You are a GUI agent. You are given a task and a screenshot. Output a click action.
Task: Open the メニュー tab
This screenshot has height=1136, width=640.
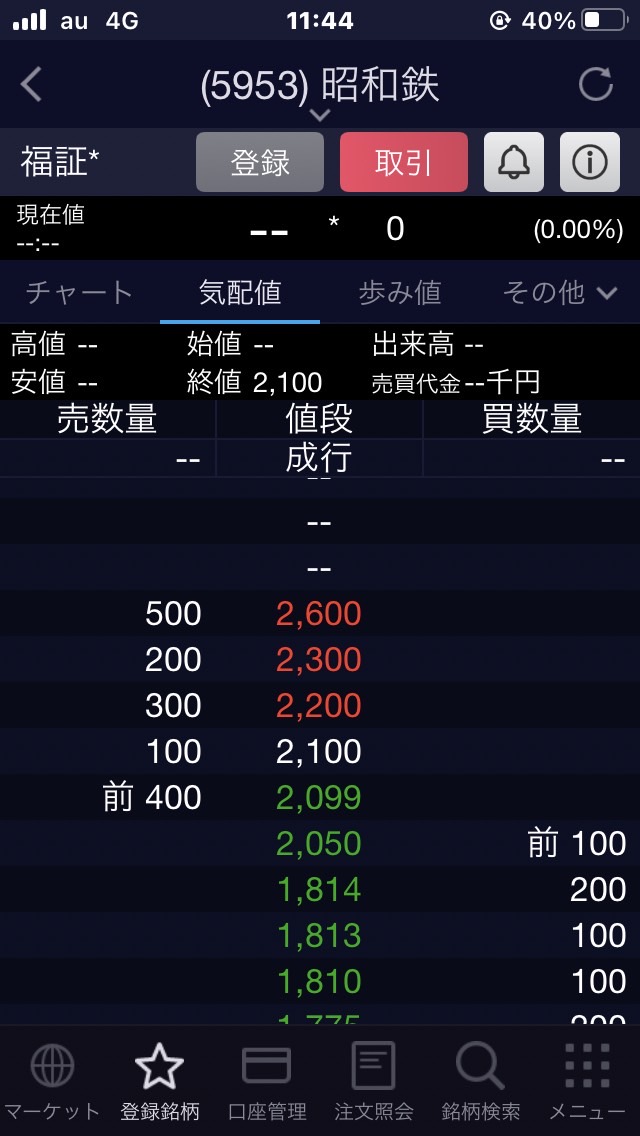[586, 1081]
